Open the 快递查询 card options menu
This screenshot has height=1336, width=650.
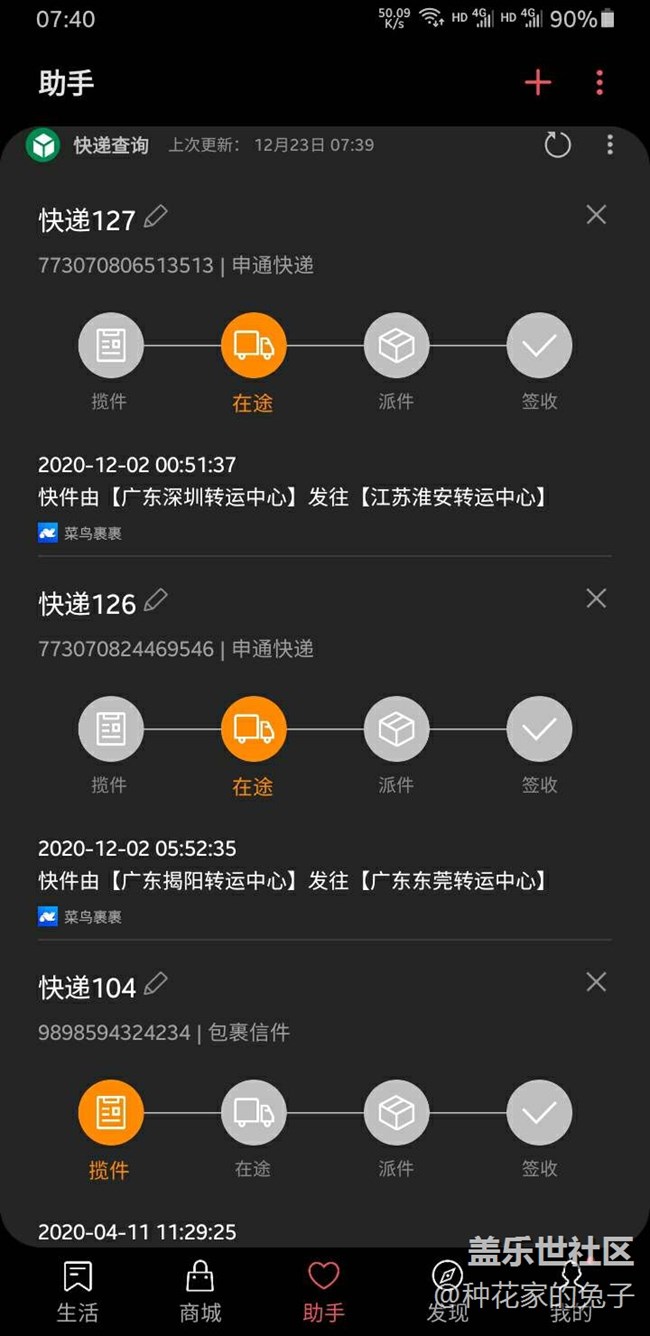click(x=610, y=145)
